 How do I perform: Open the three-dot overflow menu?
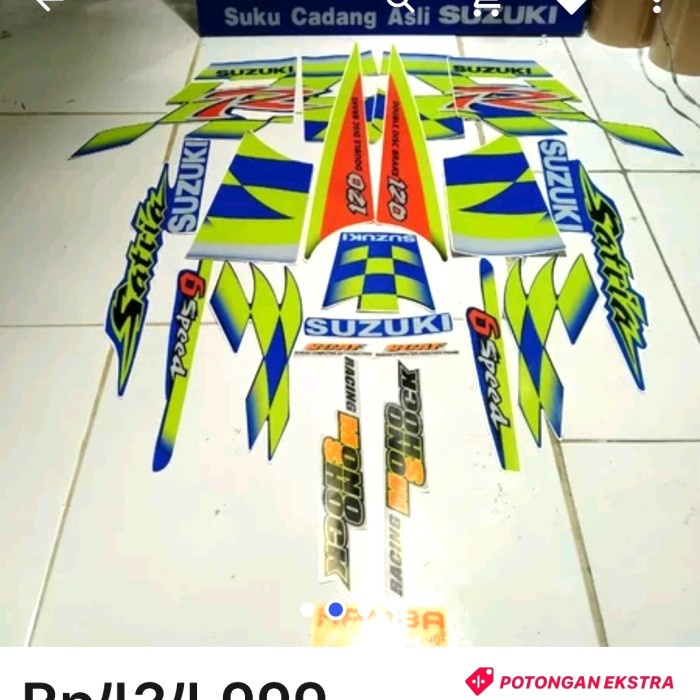point(657,5)
